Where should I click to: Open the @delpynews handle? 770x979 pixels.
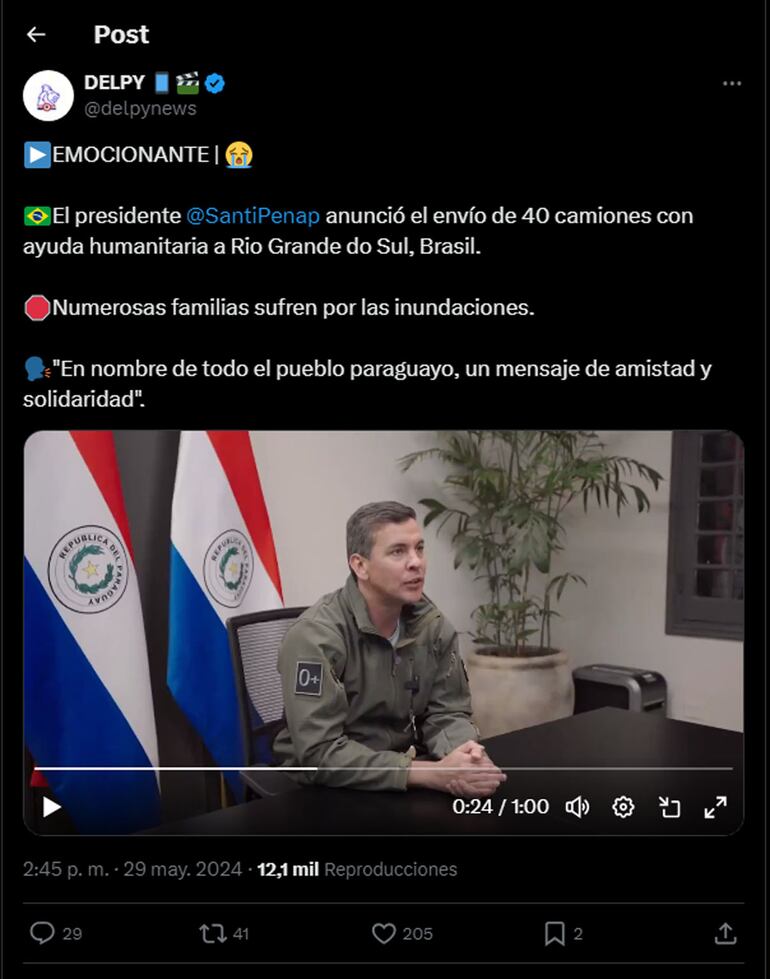pyautogui.click(x=140, y=109)
